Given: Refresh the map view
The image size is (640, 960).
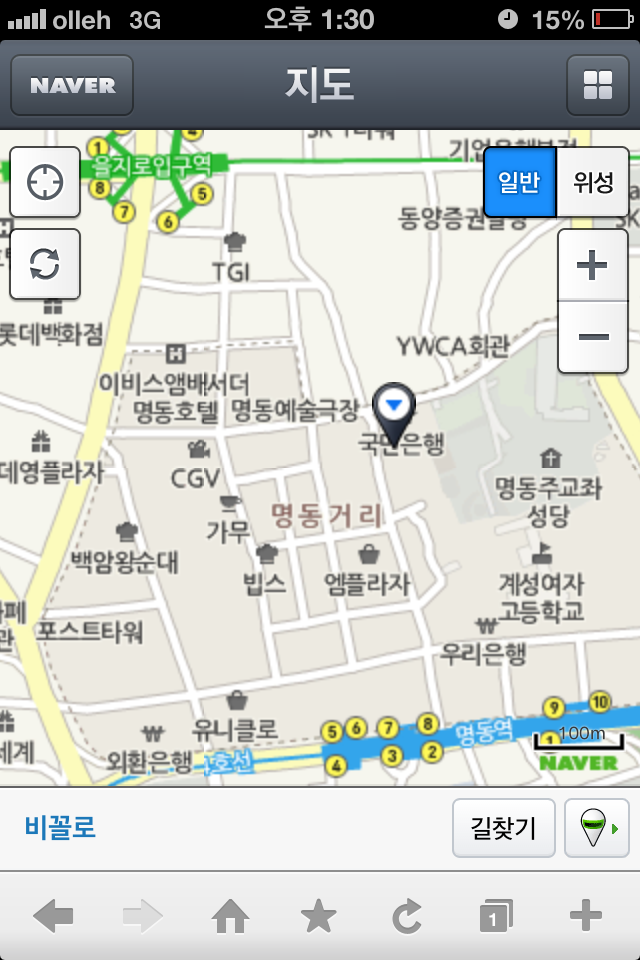Looking at the screenshot, I should [x=45, y=264].
